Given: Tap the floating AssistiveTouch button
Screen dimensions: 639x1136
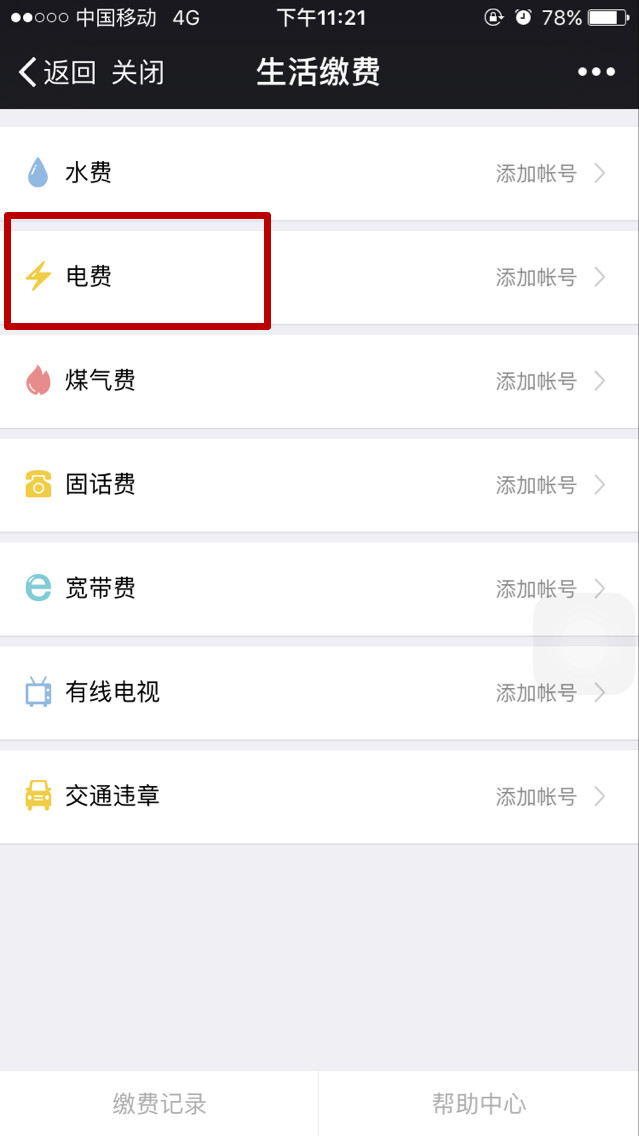Looking at the screenshot, I should click(x=585, y=643).
